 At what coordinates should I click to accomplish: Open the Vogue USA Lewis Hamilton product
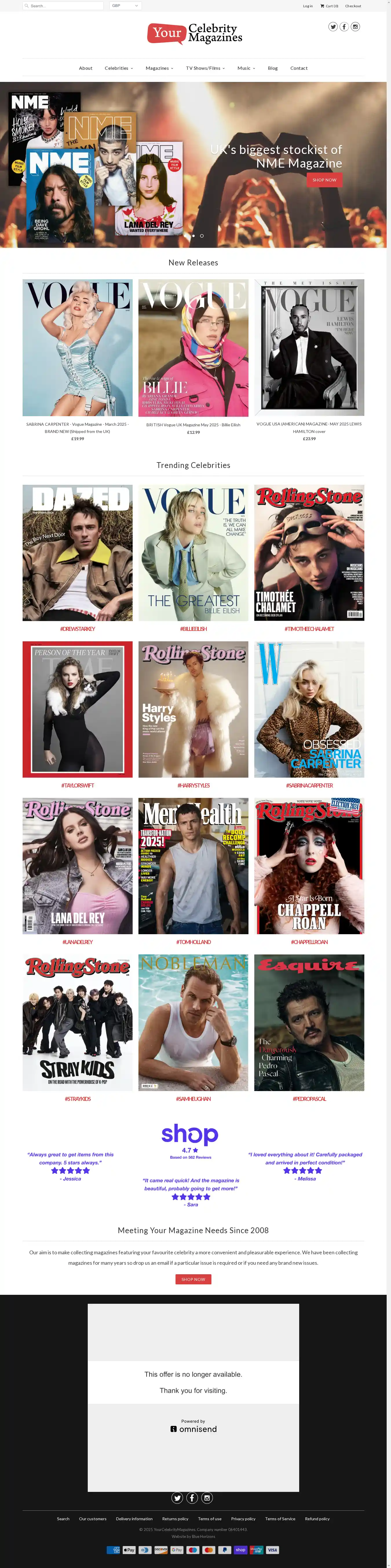[309, 348]
